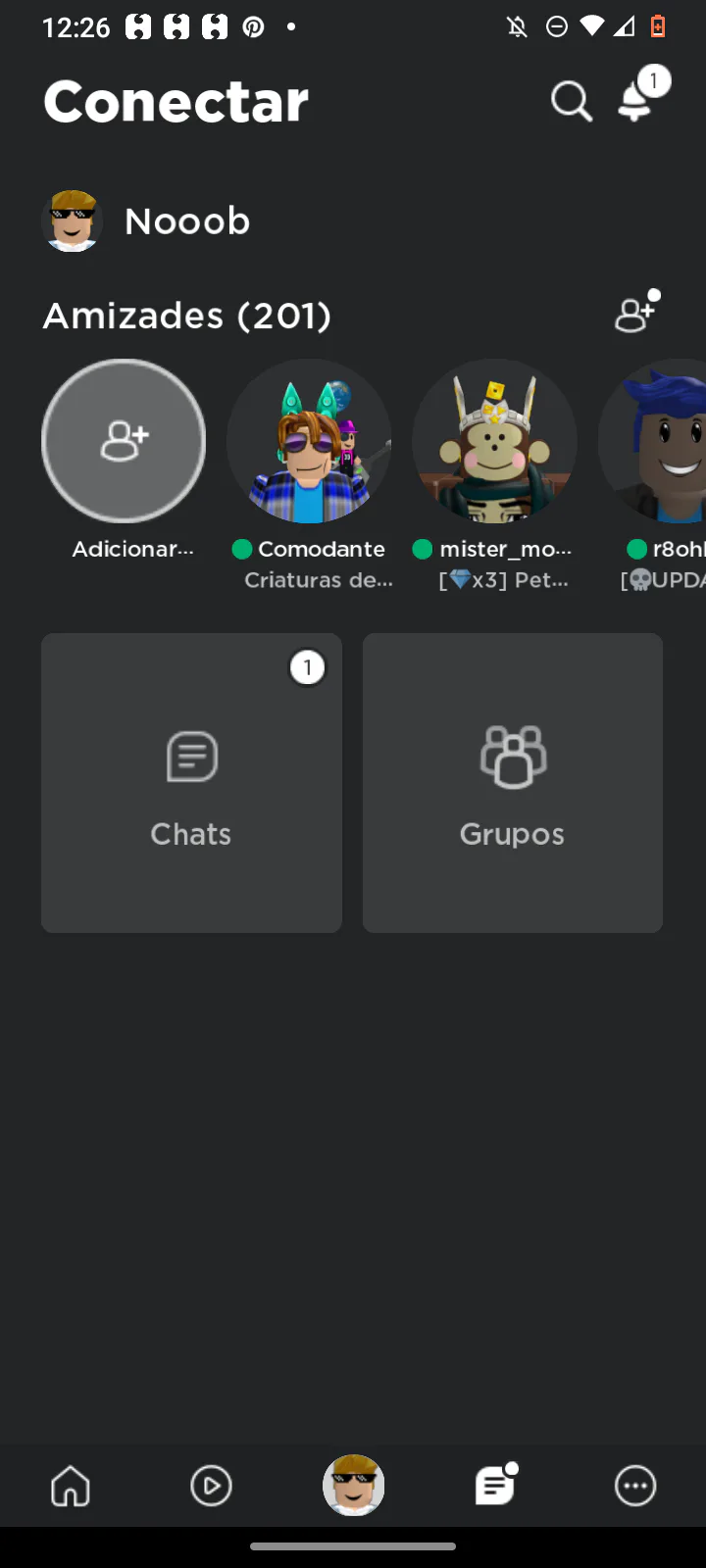The width and height of the screenshot is (706, 1568).
Task: Open the avatar tab in bottom bar
Action: pyautogui.click(x=353, y=1486)
